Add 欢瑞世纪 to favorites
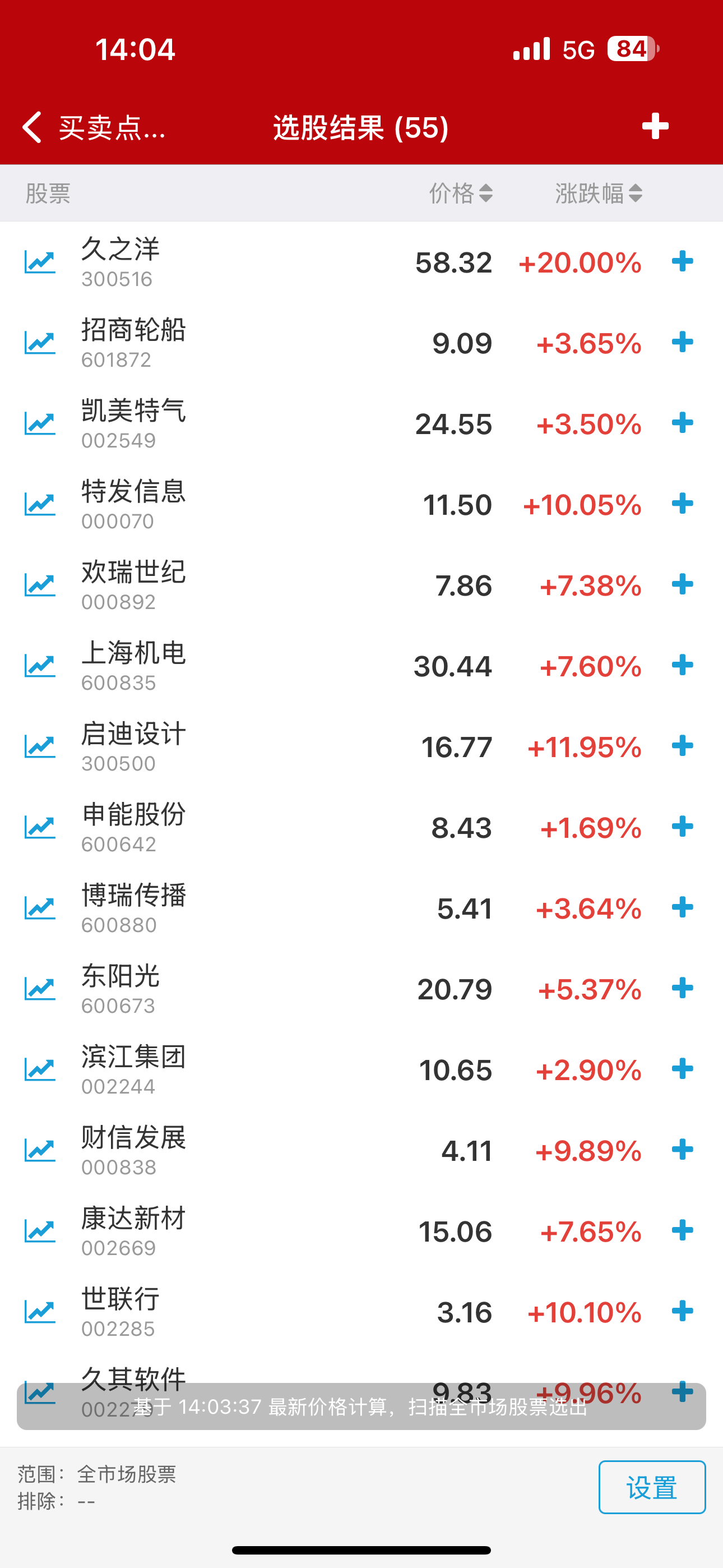The image size is (723, 1568). 682,584
